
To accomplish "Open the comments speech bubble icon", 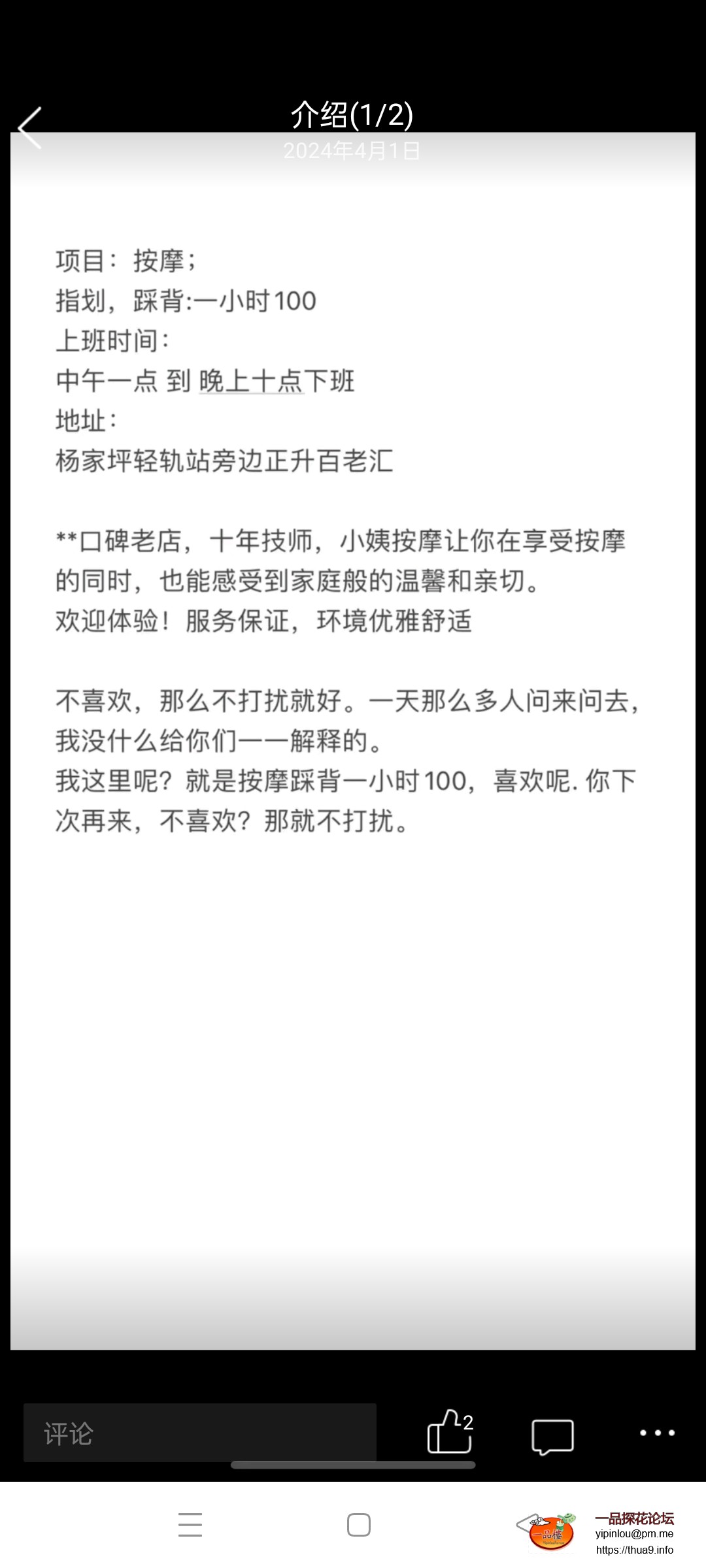I will coord(552,1436).
